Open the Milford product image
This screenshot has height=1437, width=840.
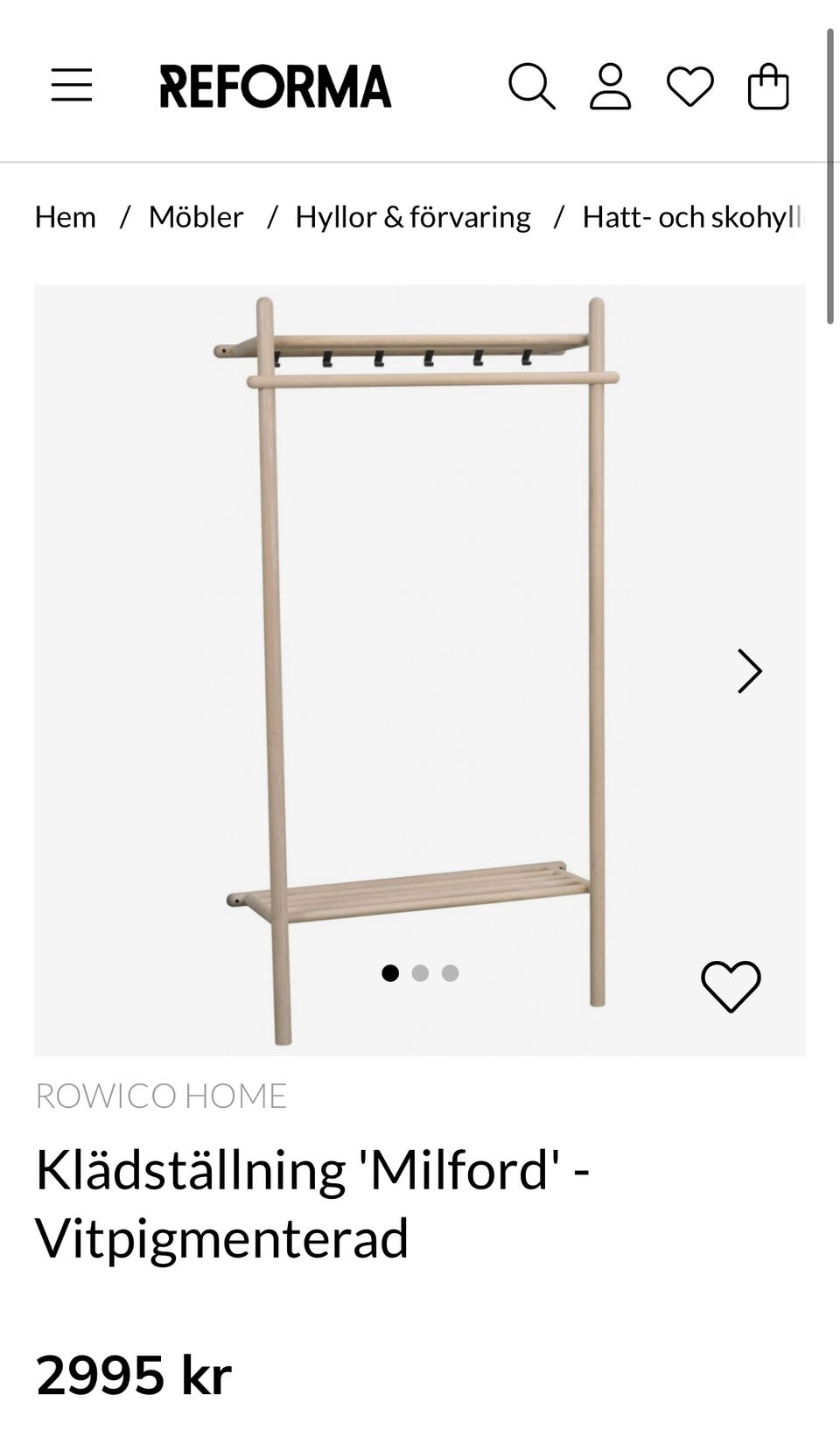pos(420,670)
